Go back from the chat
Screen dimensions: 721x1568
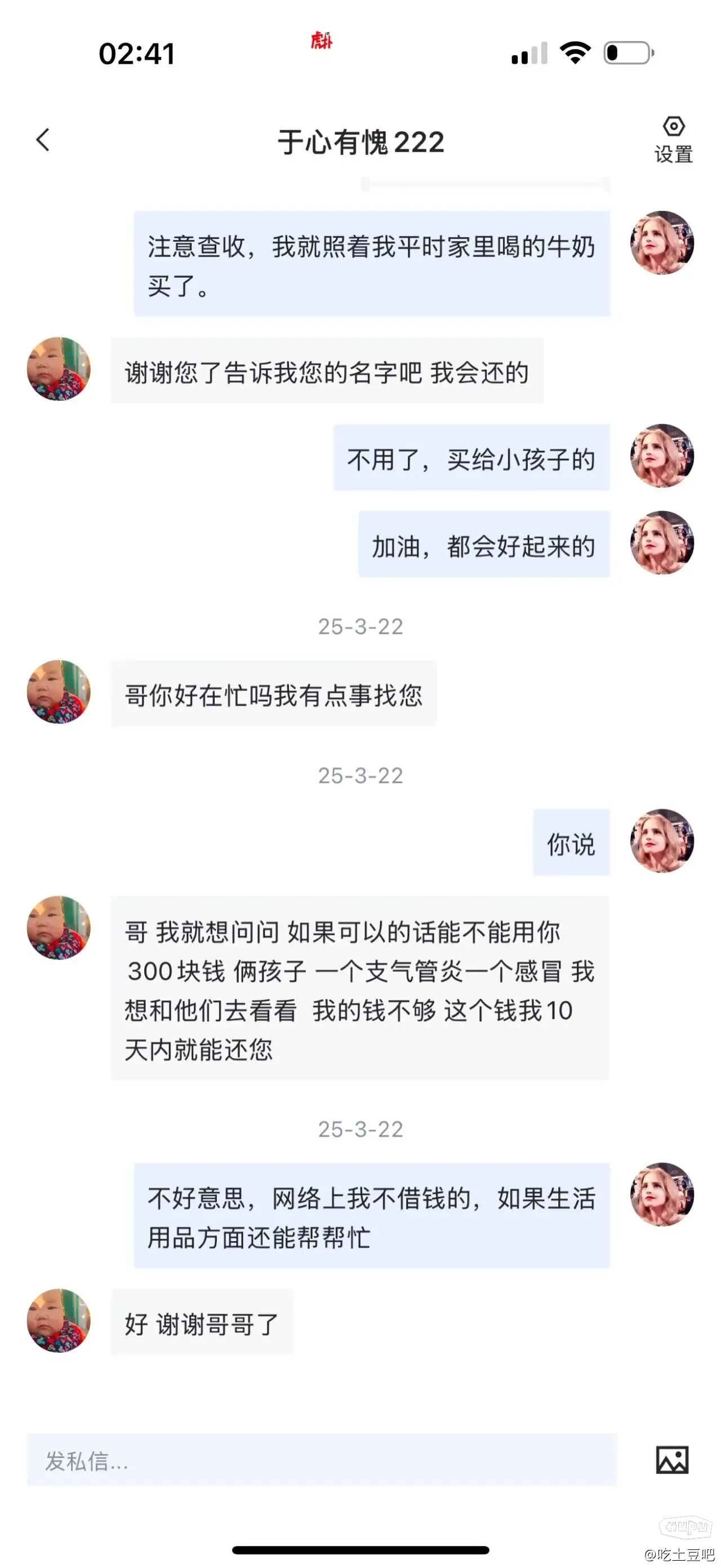tap(43, 140)
